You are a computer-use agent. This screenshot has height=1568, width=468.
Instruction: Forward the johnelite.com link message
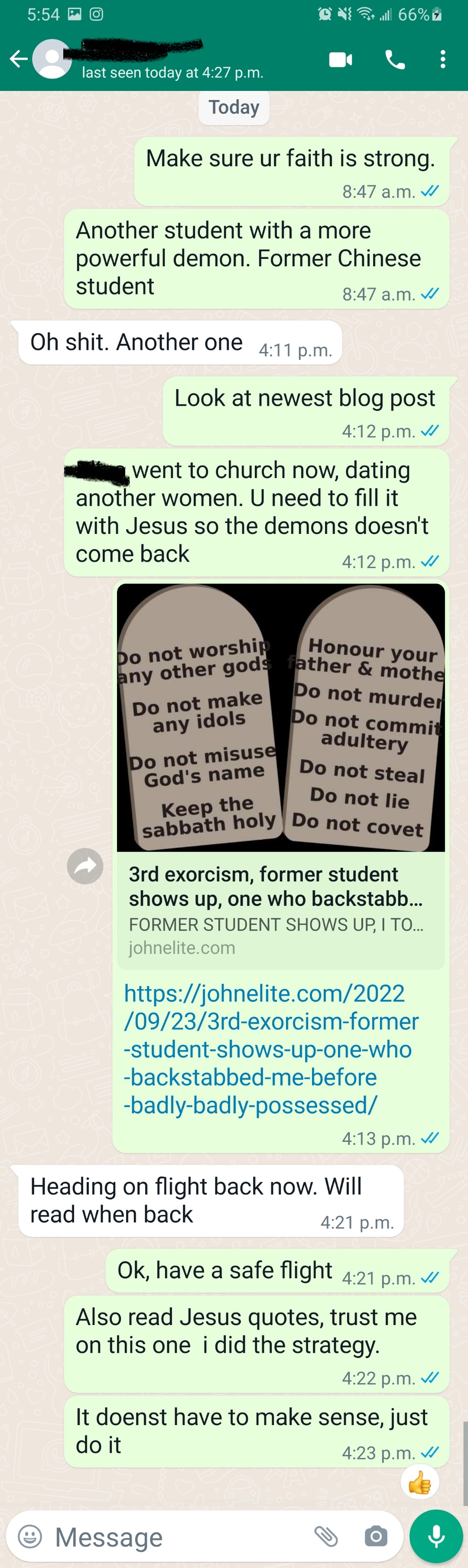click(x=84, y=866)
